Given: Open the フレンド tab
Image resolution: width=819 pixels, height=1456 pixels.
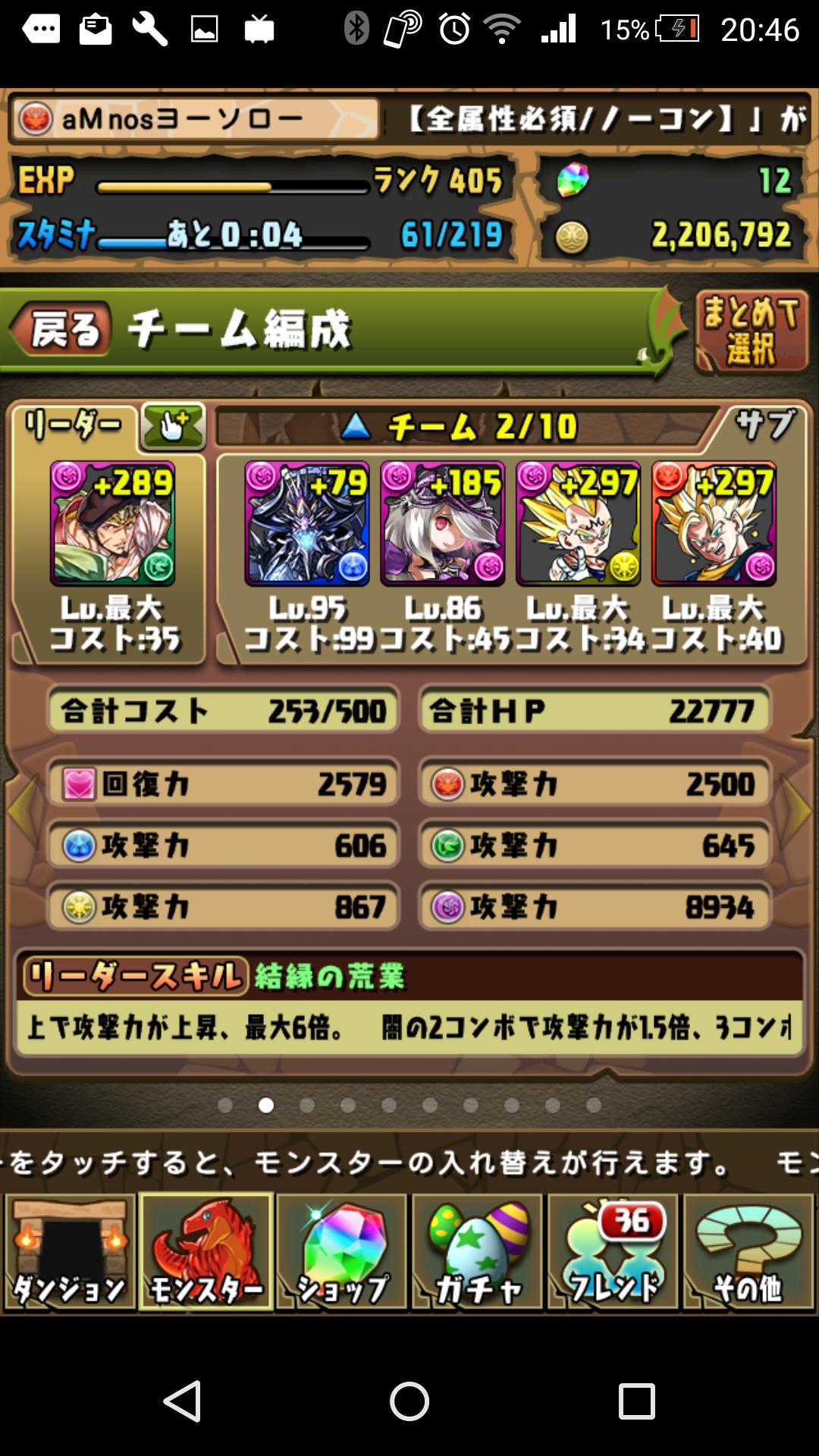Looking at the screenshot, I should (x=613, y=1251).
